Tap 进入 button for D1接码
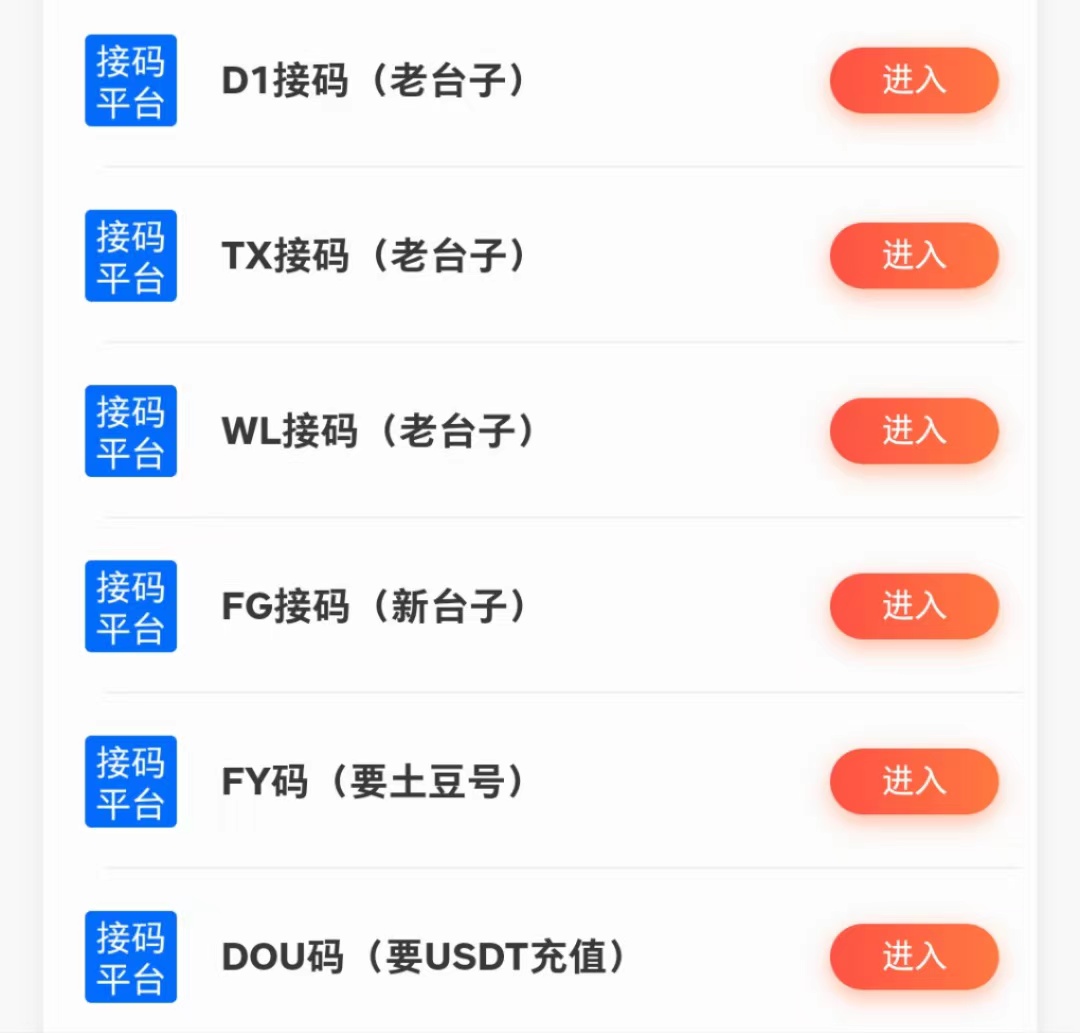This screenshot has width=1080, height=1033. (913, 80)
